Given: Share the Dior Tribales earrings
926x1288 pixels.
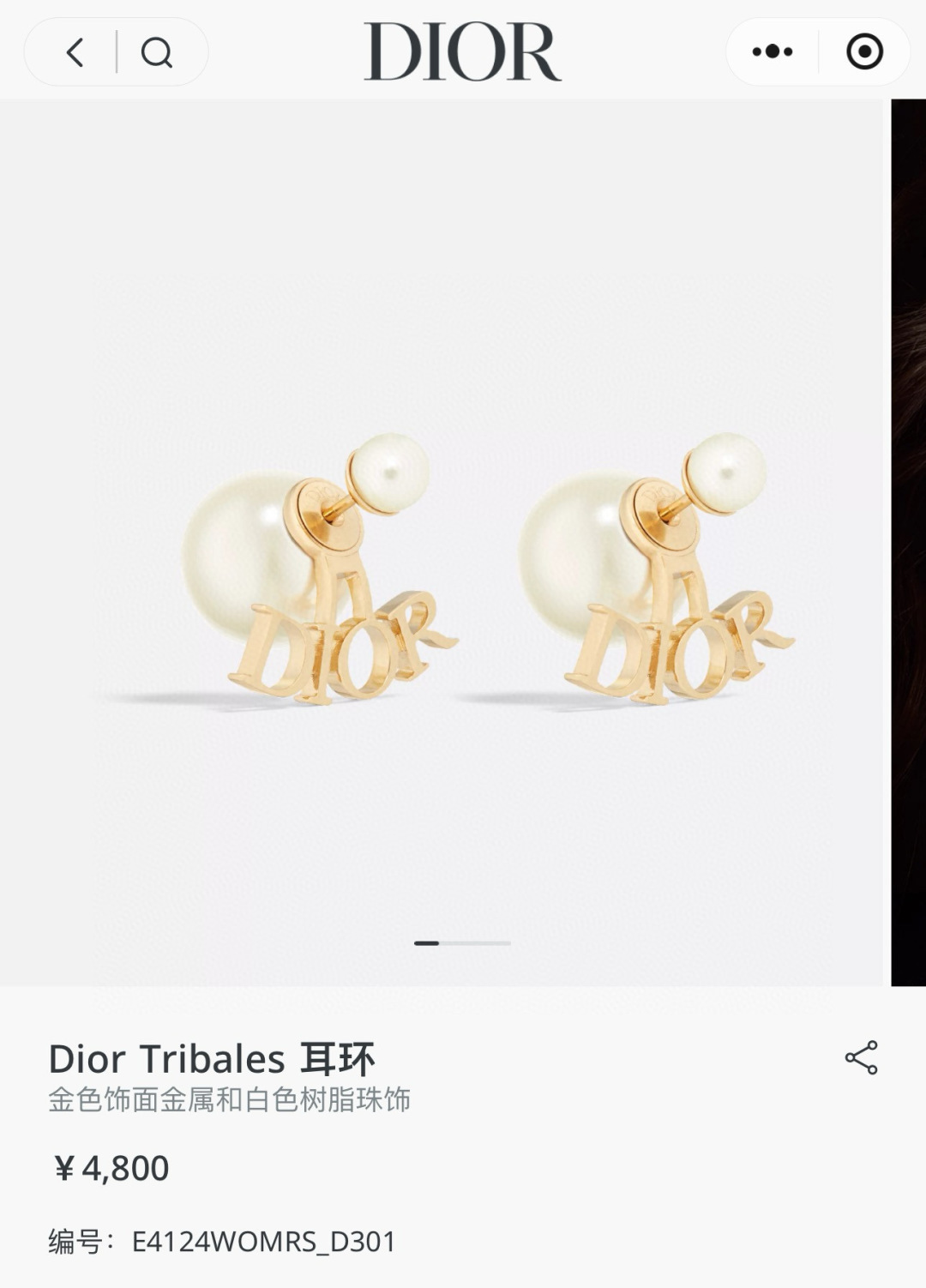Looking at the screenshot, I should [x=861, y=1057].
